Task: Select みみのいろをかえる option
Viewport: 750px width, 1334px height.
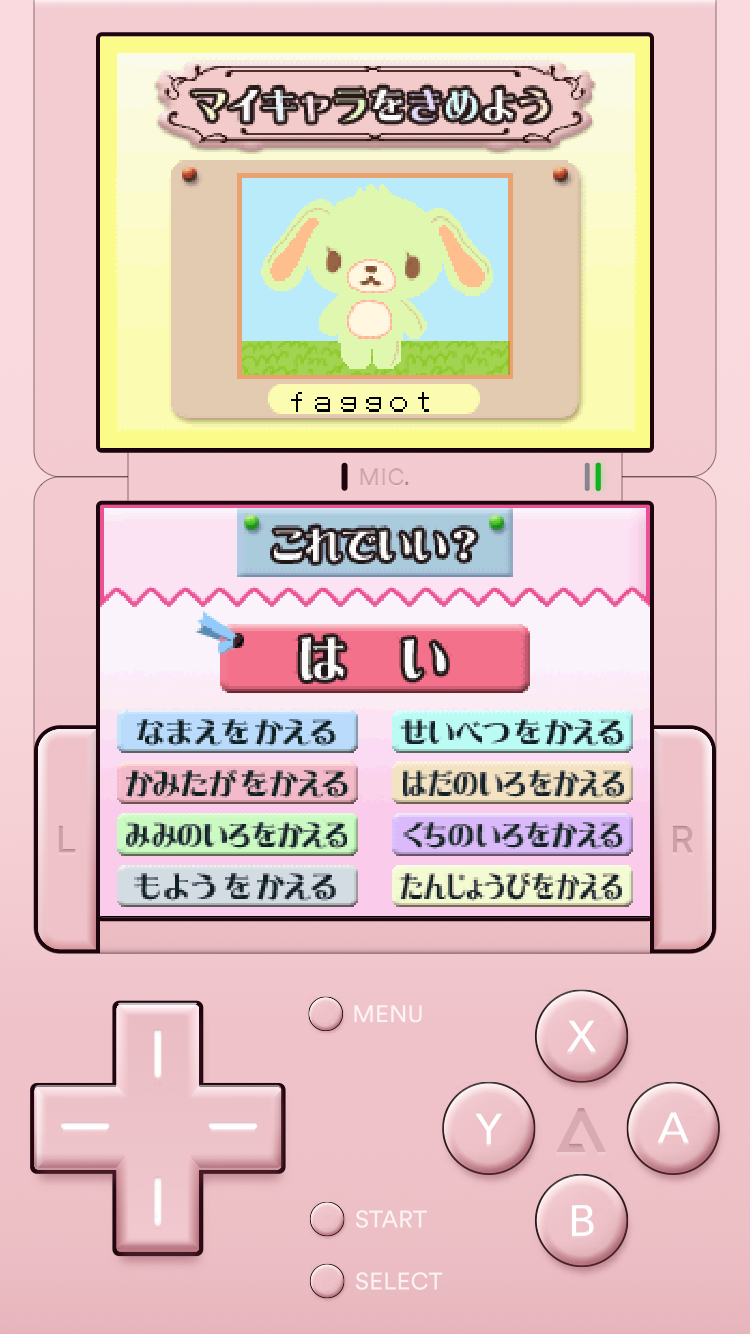Action: coord(237,836)
